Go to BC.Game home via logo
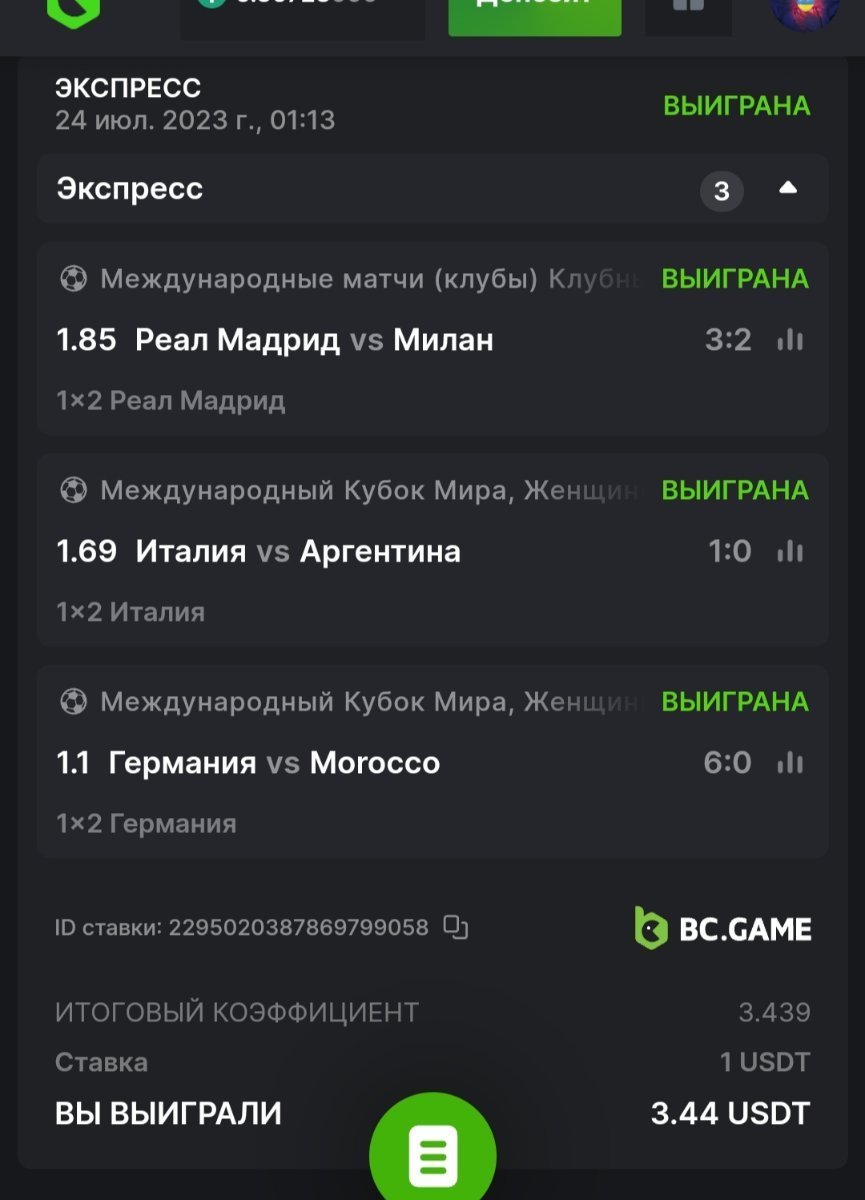The image size is (865, 1200). tap(74, 10)
